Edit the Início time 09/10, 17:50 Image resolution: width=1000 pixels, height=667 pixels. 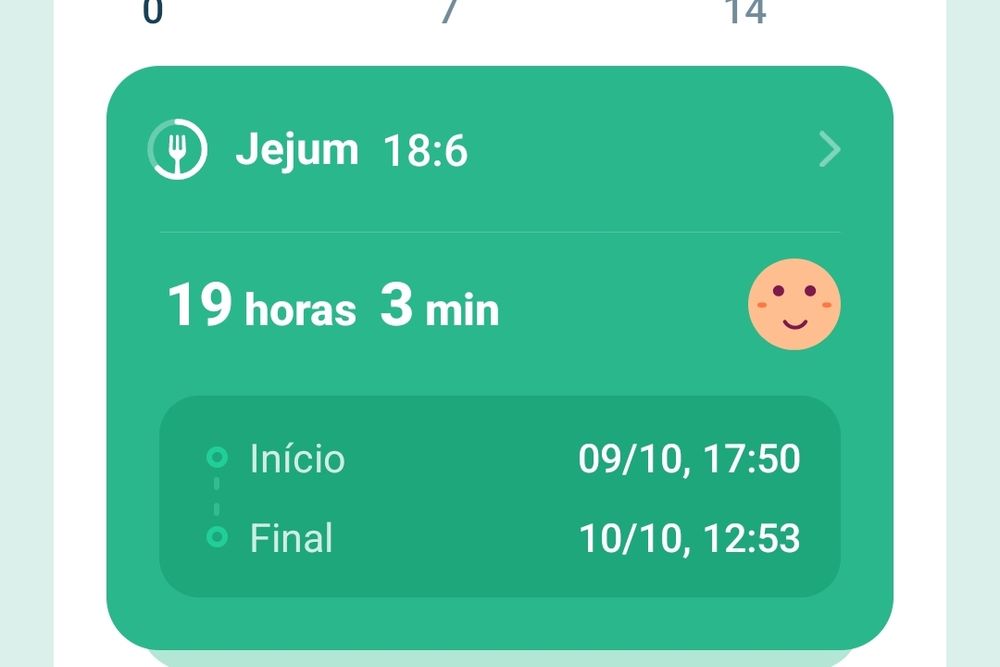[689, 458]
